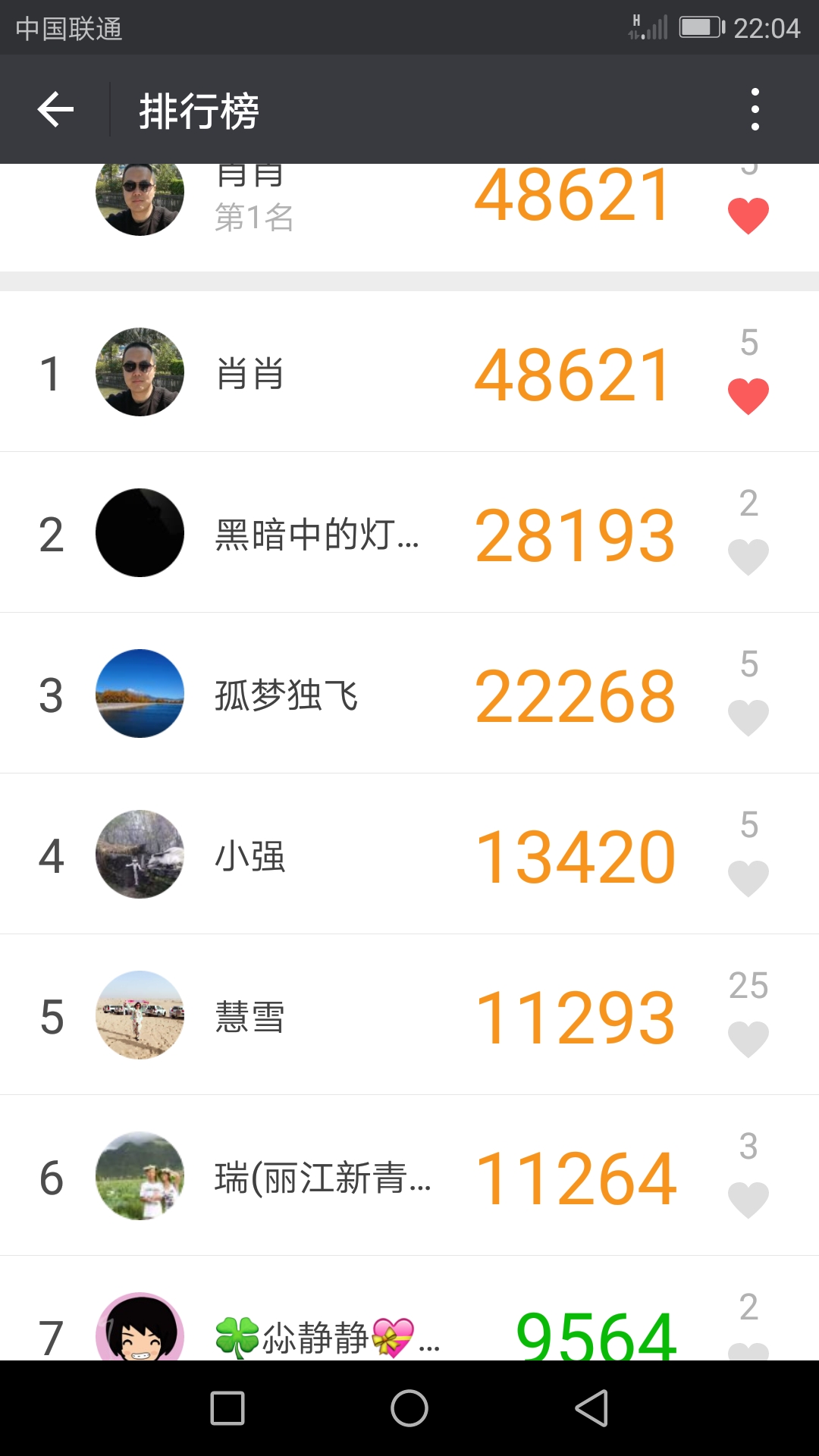Like 黑暗中的灯's 28193 steps

[x=748, y=557]
